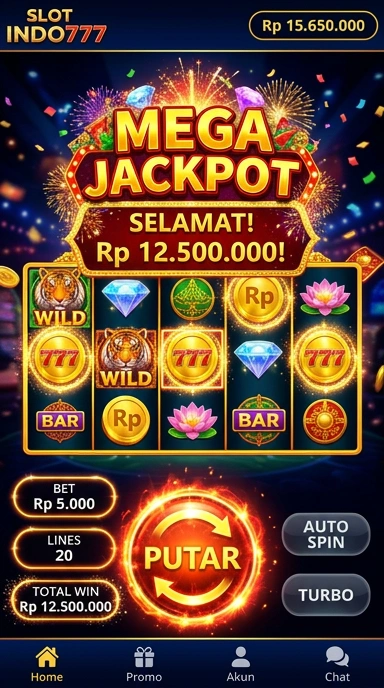Open the Akun tab
This screenshot has height=688, width=384.
(240, 664)
